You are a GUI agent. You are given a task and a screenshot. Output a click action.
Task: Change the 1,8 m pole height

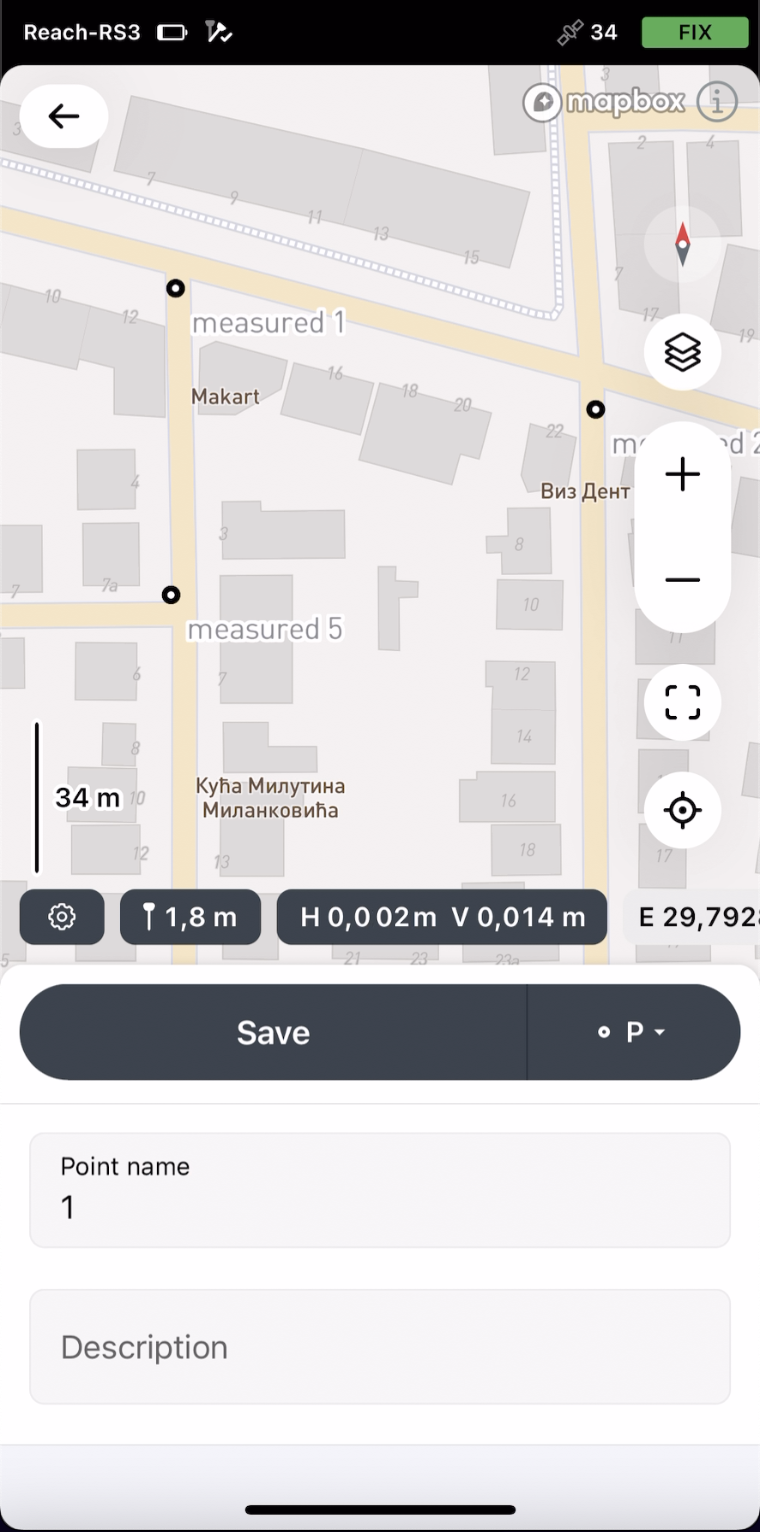pyautogui.click(x=190, y=917)
